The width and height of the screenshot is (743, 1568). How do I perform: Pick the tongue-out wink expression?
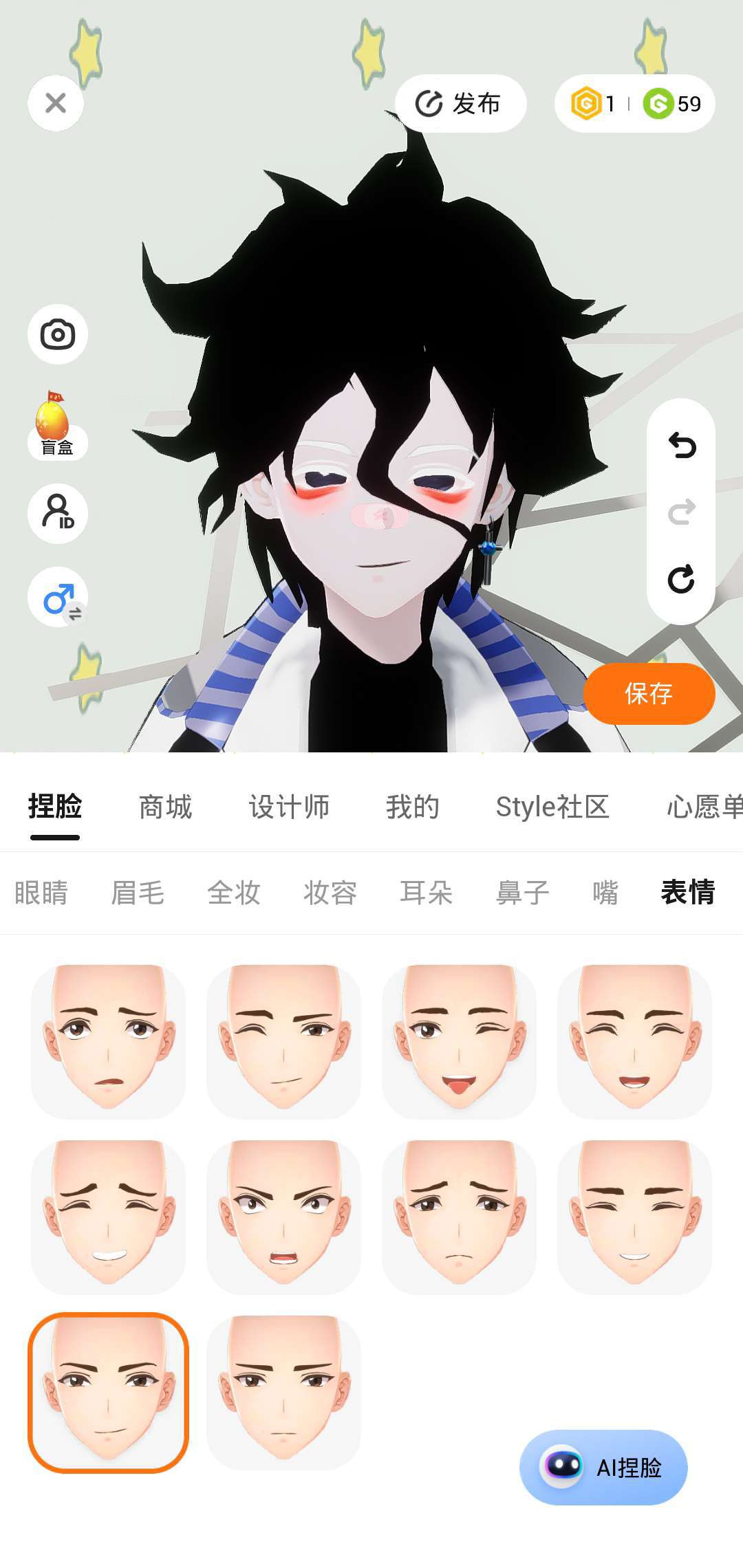459,1041
